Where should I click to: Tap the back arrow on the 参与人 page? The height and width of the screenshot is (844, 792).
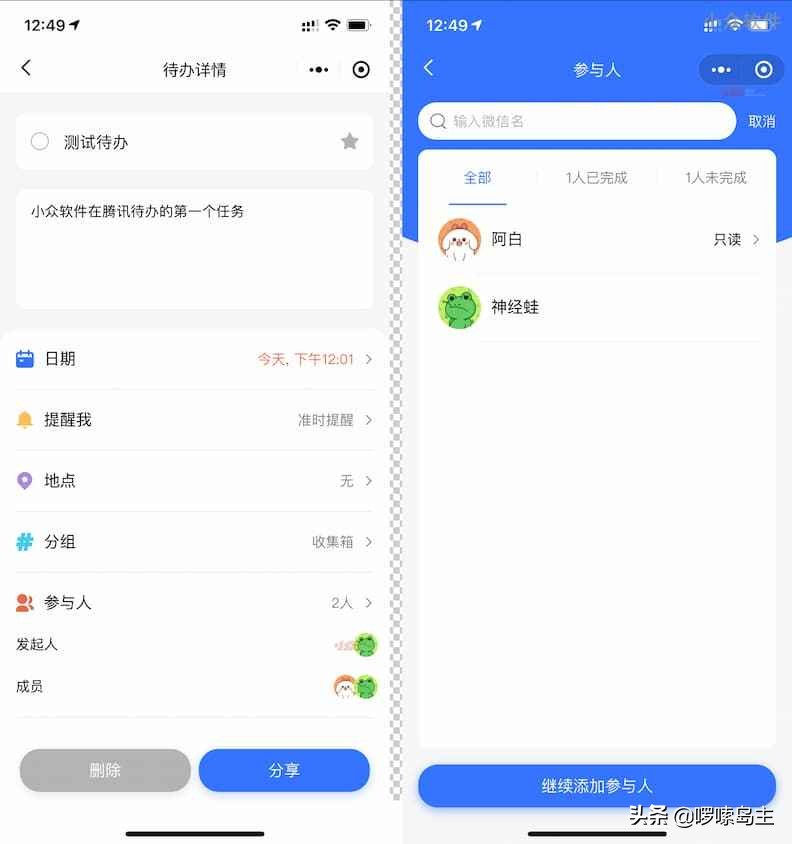[x=430, y=69]
